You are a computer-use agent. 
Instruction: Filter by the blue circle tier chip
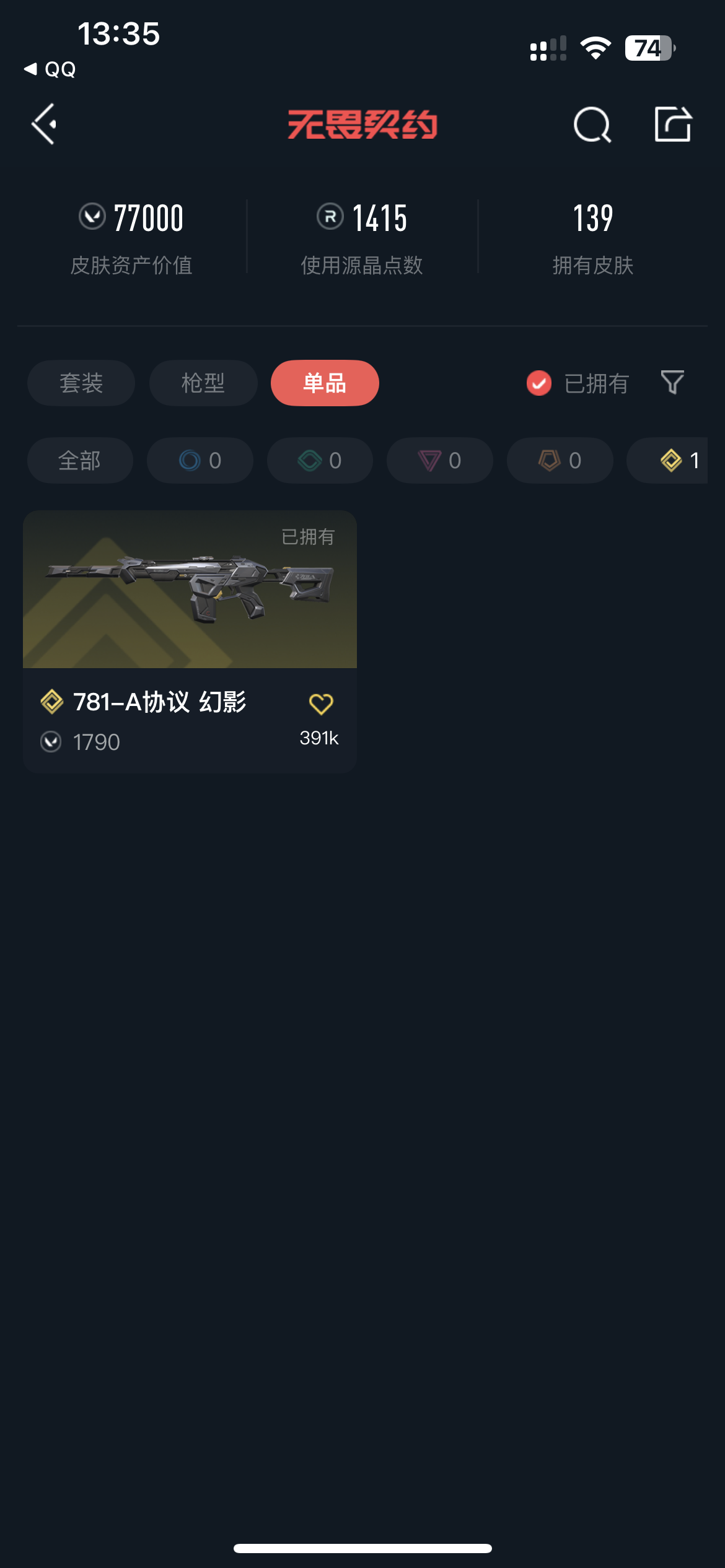(x=200, y=461)
